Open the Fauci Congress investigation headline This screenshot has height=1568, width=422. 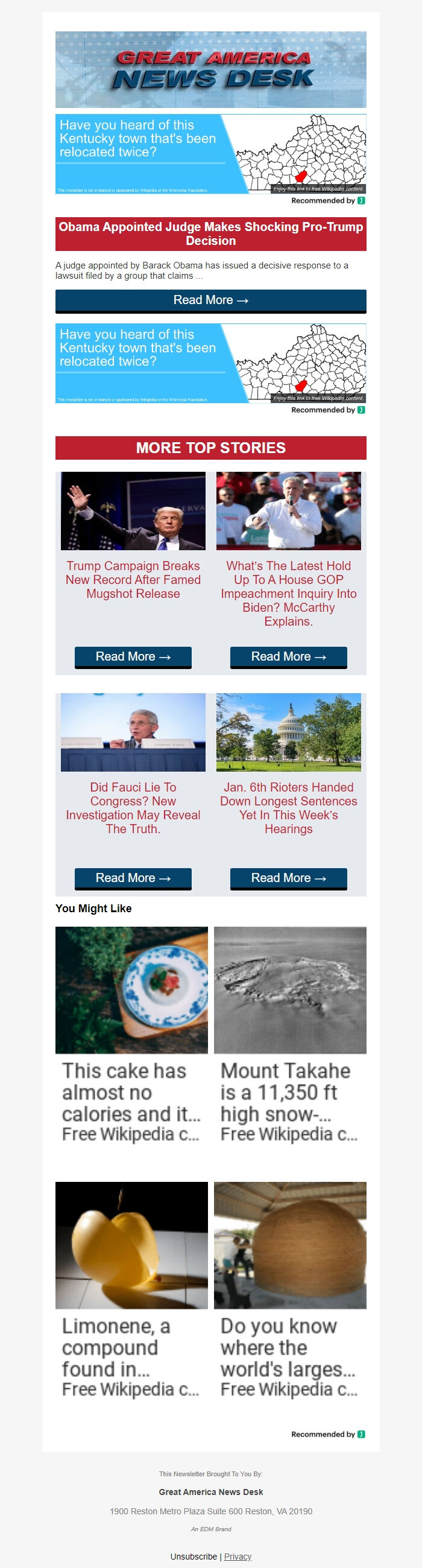(133, 808)
